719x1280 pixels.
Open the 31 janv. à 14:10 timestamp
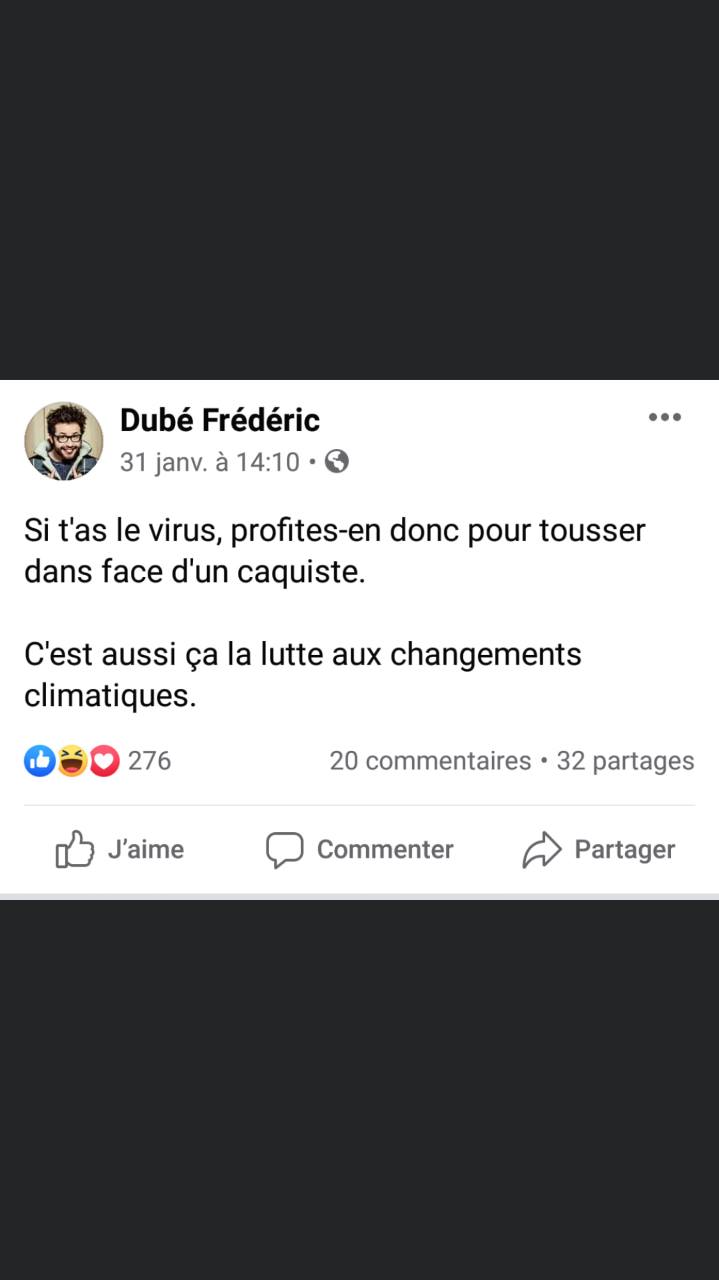pos(210,462)
